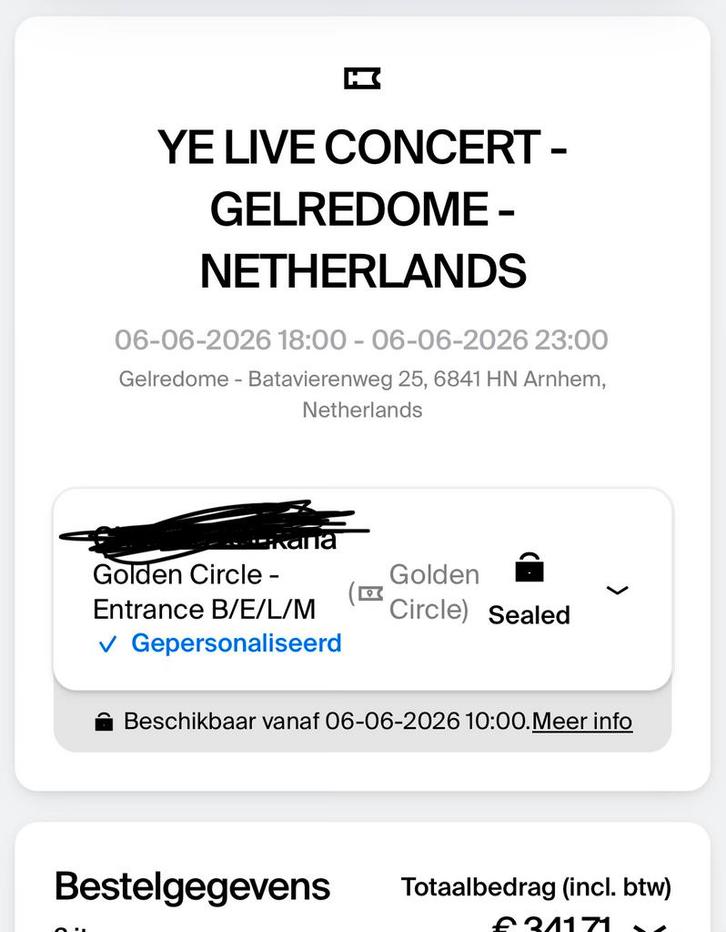
Task: Select the YE LIVE CONCERT event header
Action: (363, 208)
